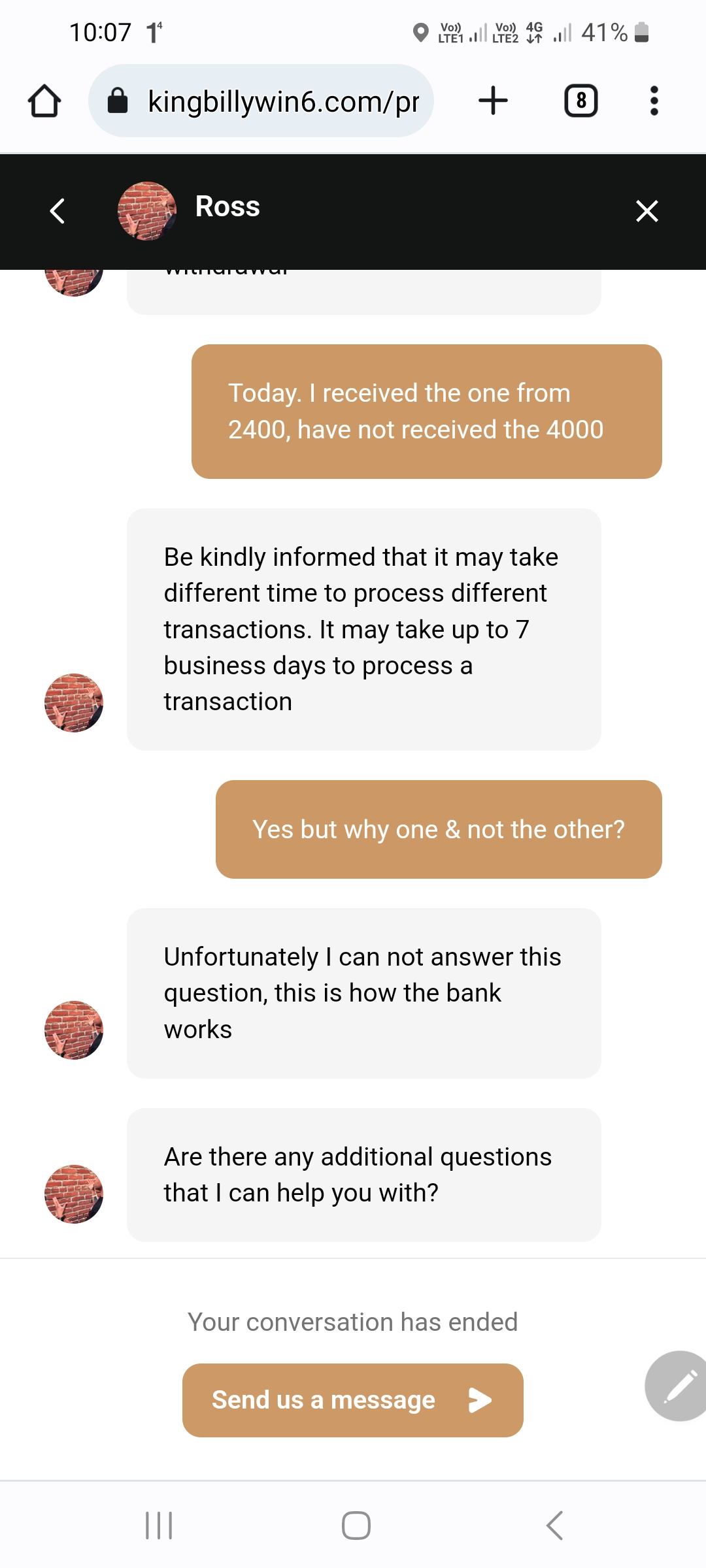Close the chat window
Screen dimensions: 706x1568
pyautogui.click(x=647, y=211)
